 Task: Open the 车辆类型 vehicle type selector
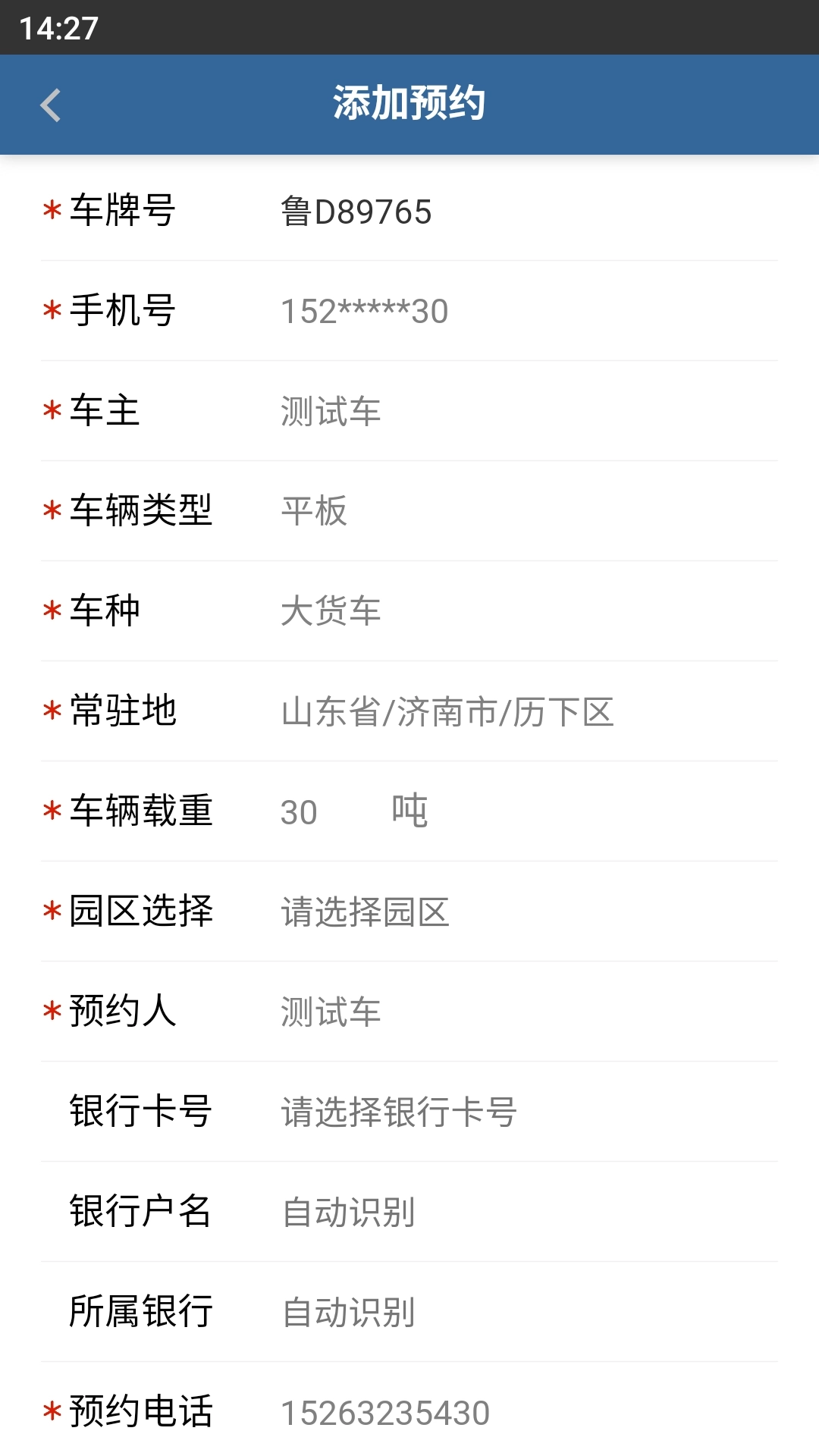coord(313,512)
